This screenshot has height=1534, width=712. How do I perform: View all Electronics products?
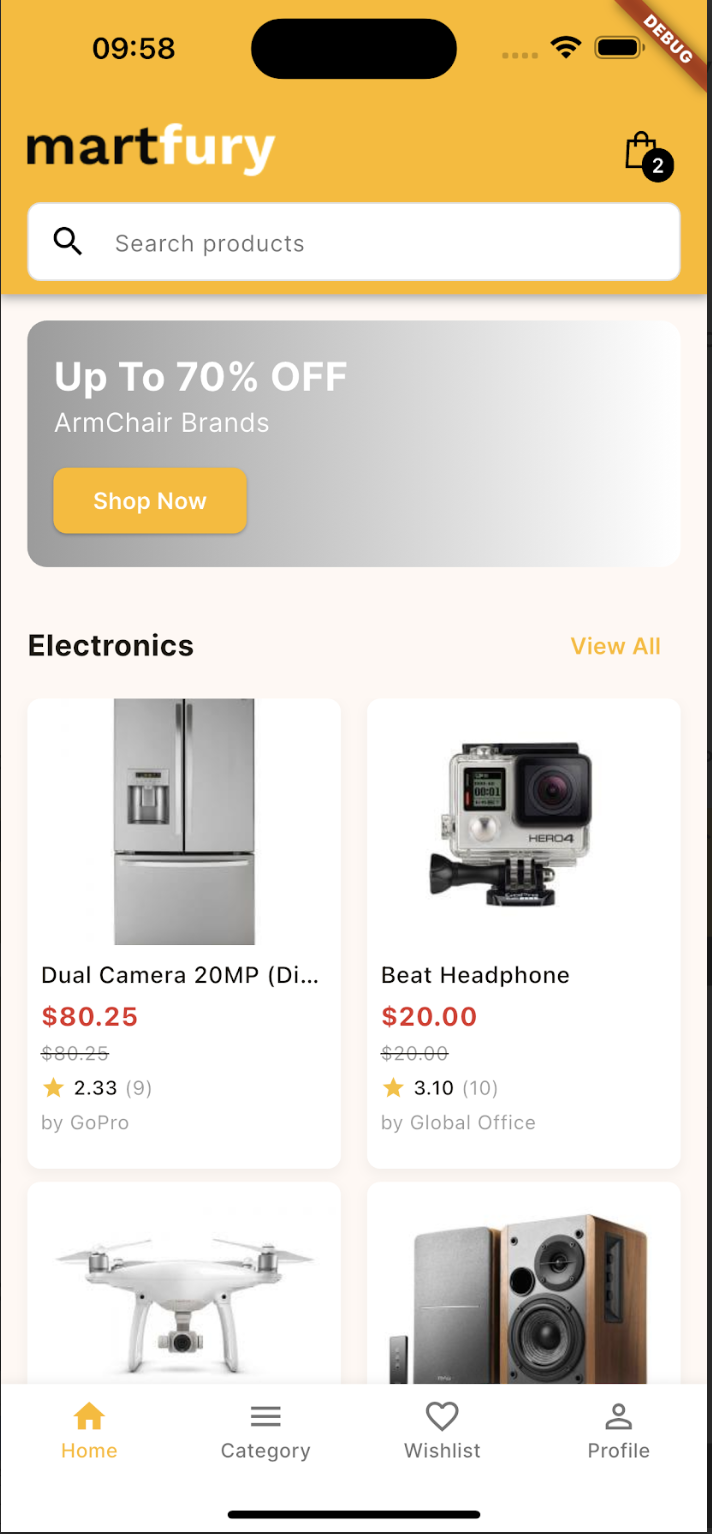pos(615,646)
